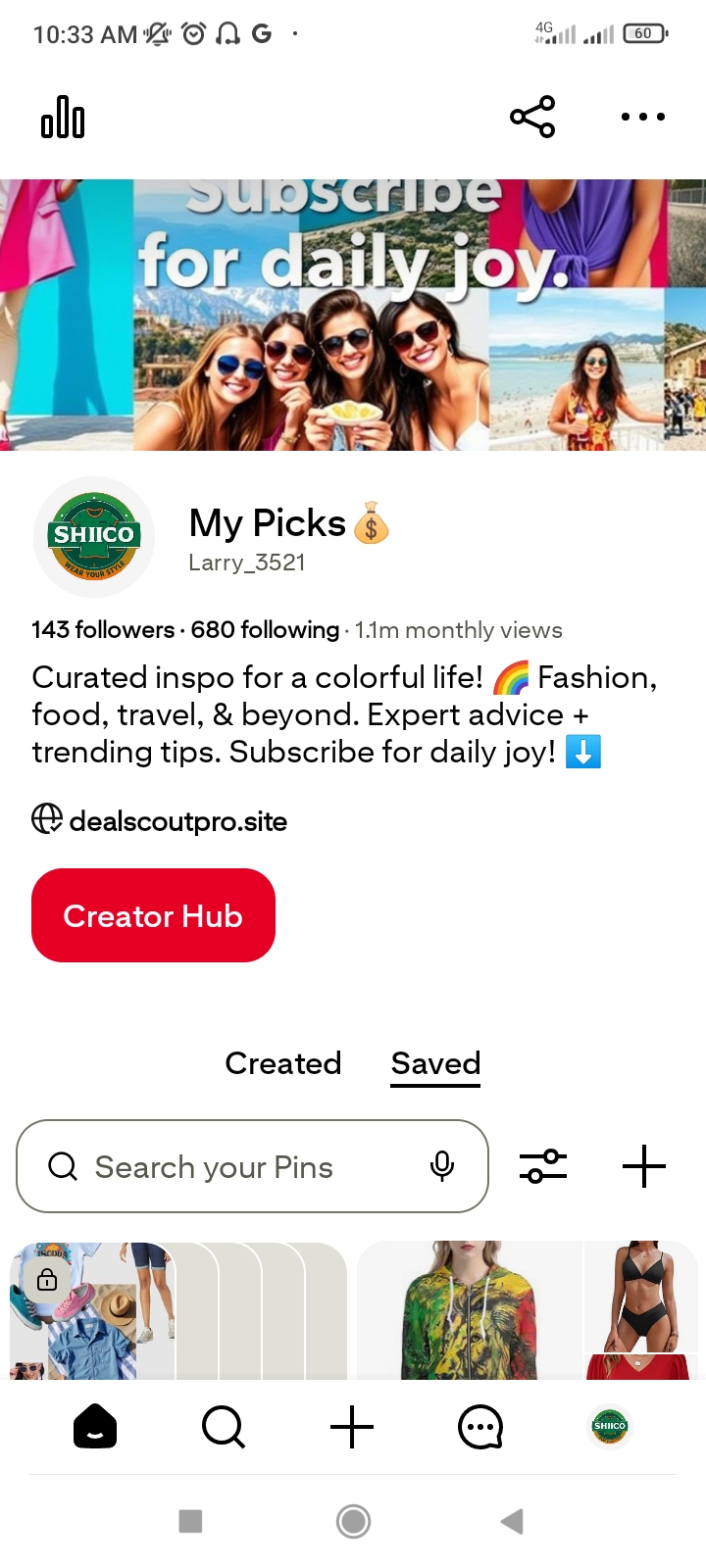Image resolution: width=706 pixels, height=1568 pixels.
Task: Open the Creator Hub
Action: (153, 915)
